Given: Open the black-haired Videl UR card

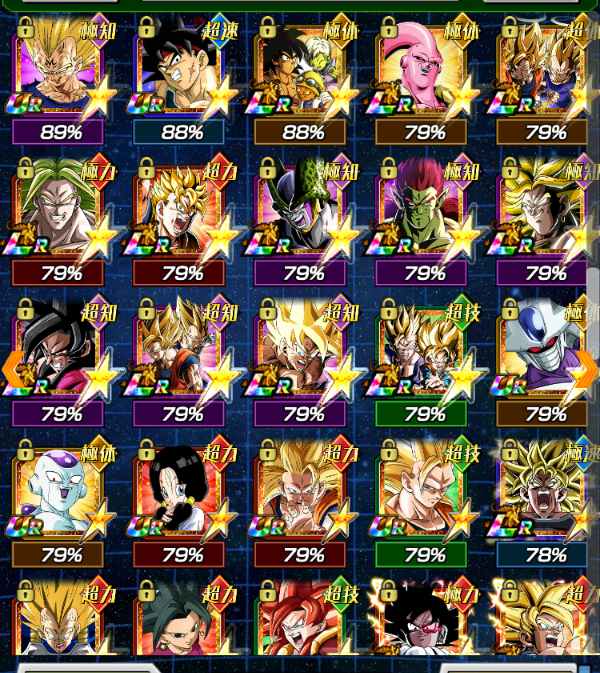Looking at the screenshot, I should pos(181,496).
